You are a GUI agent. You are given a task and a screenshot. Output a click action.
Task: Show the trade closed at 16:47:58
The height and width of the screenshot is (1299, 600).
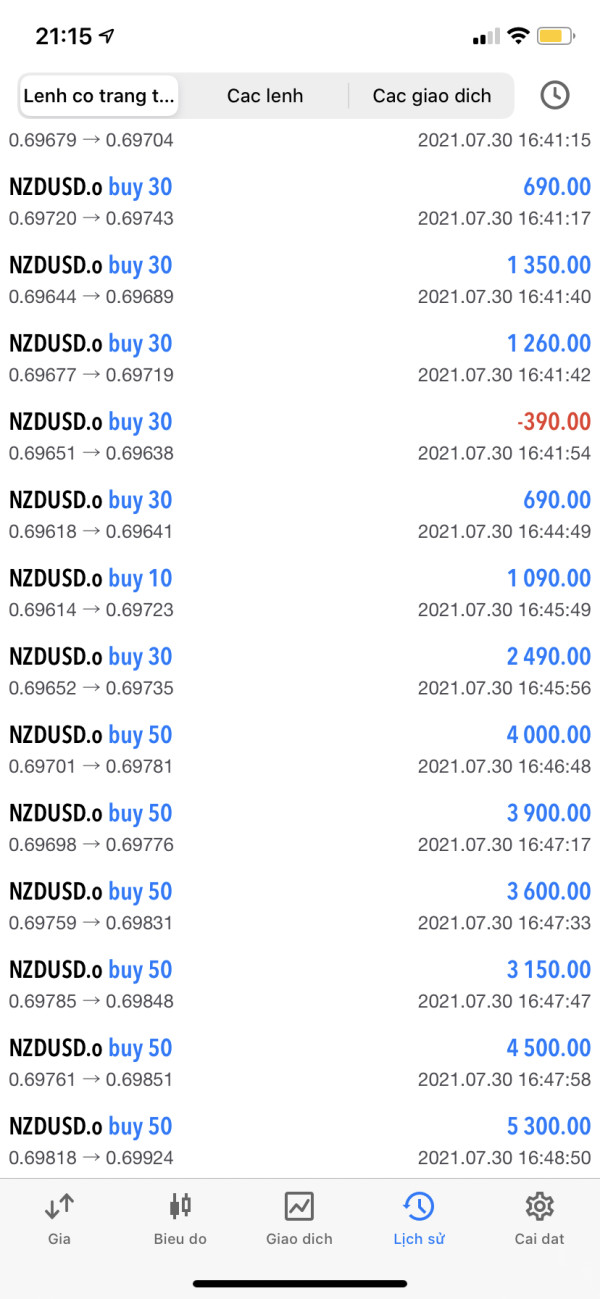click(300, 1063)
